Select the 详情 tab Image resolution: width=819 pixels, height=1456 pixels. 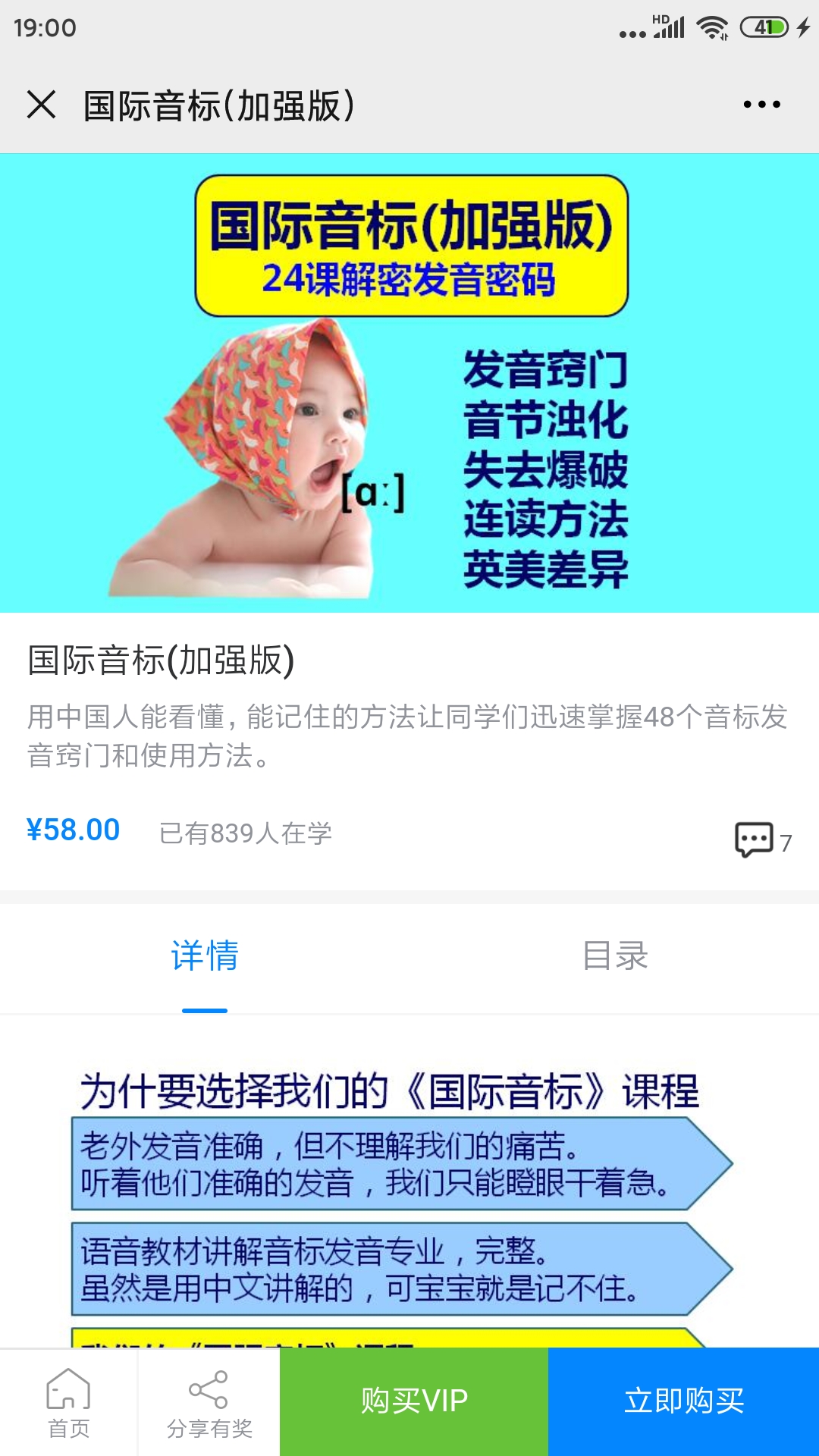tap(205, 955)
